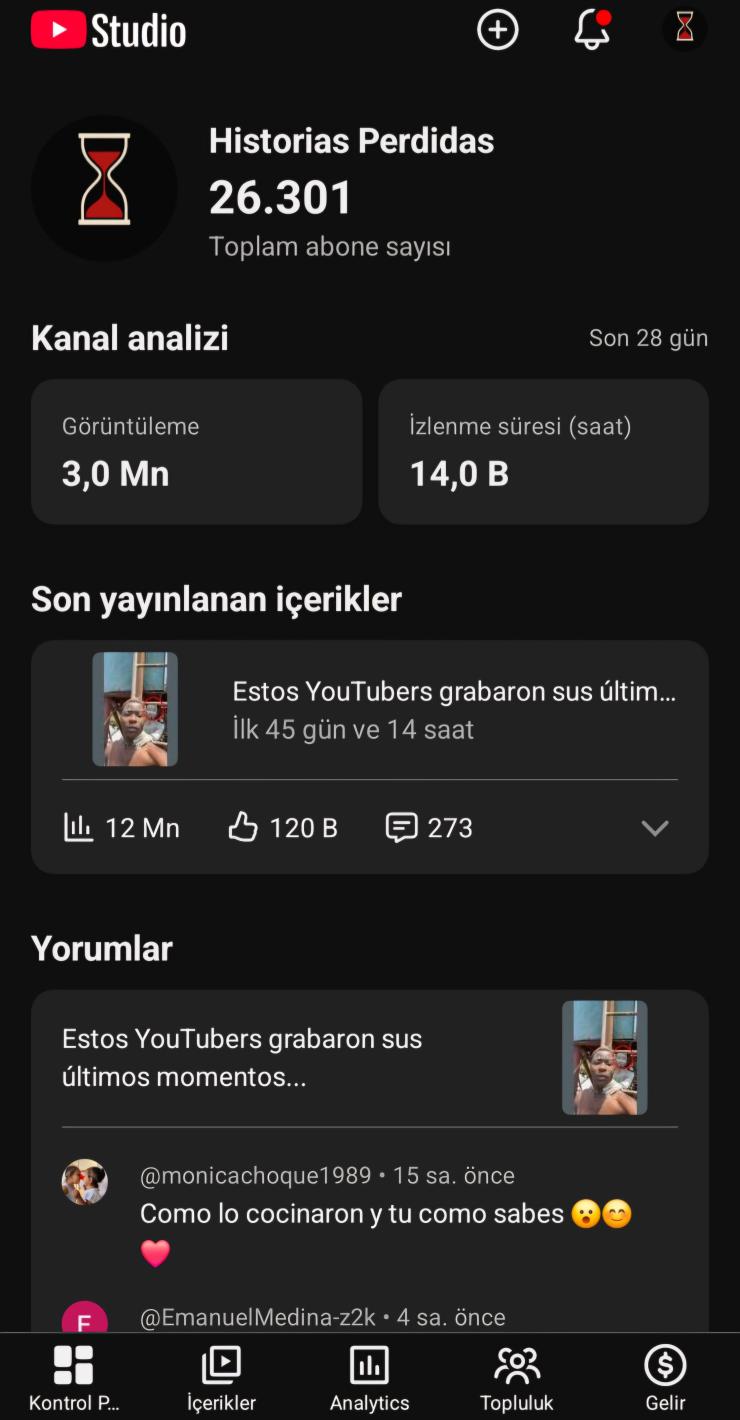Tap the account avatar in the top bar

pos(684,30)
